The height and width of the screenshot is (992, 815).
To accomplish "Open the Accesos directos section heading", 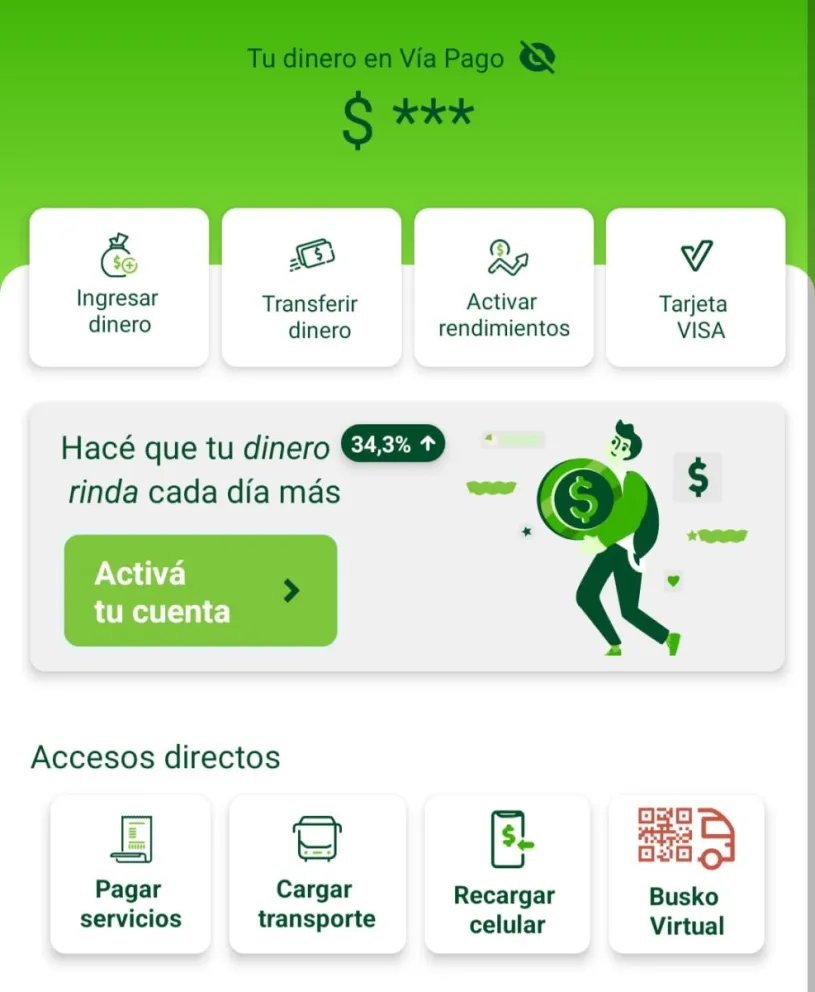I will 155,757.
